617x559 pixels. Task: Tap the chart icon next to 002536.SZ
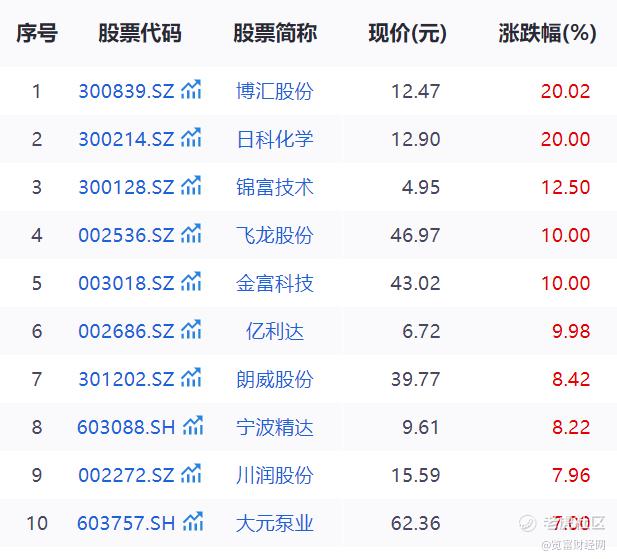[191, 234]
